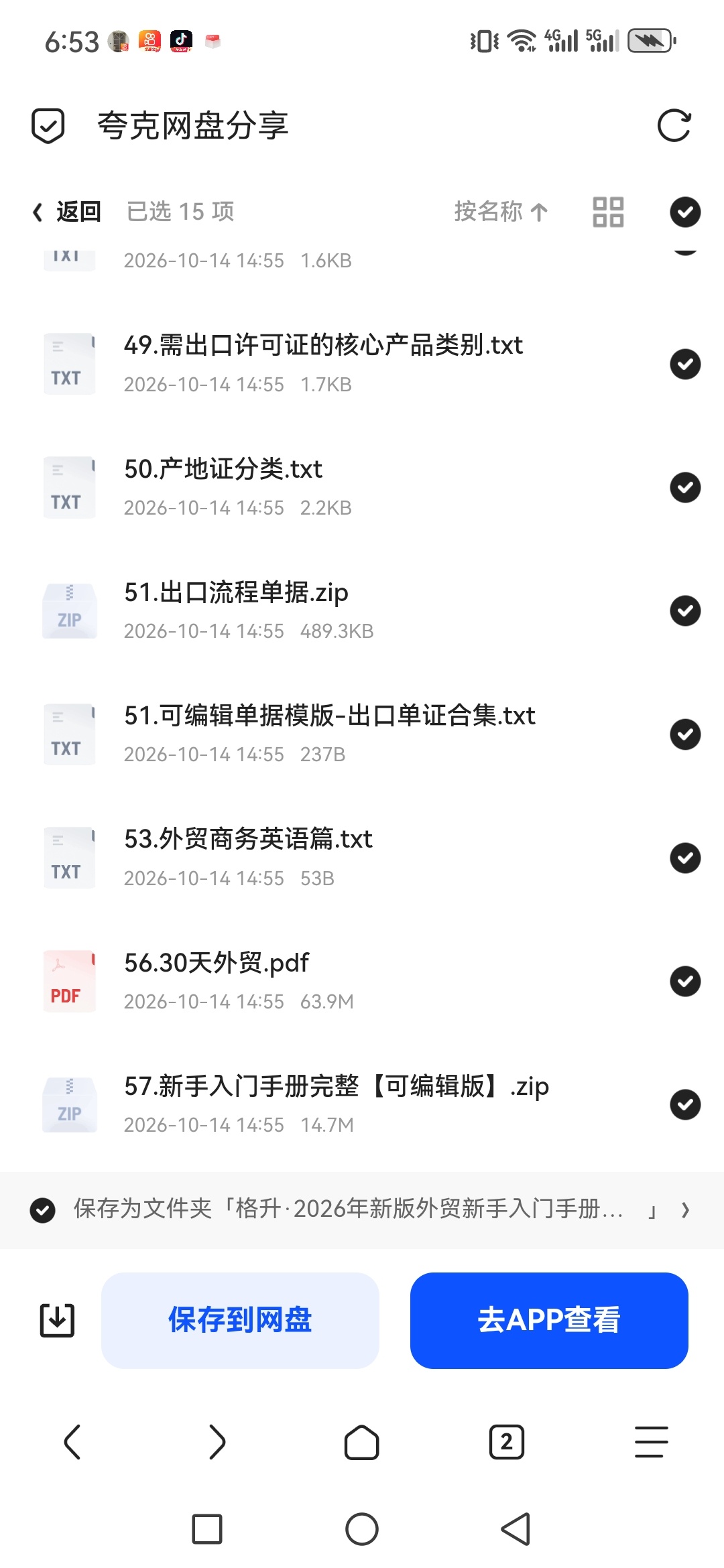Uncheck 53.外贸商务英语篇.txt

pos(685,858)
